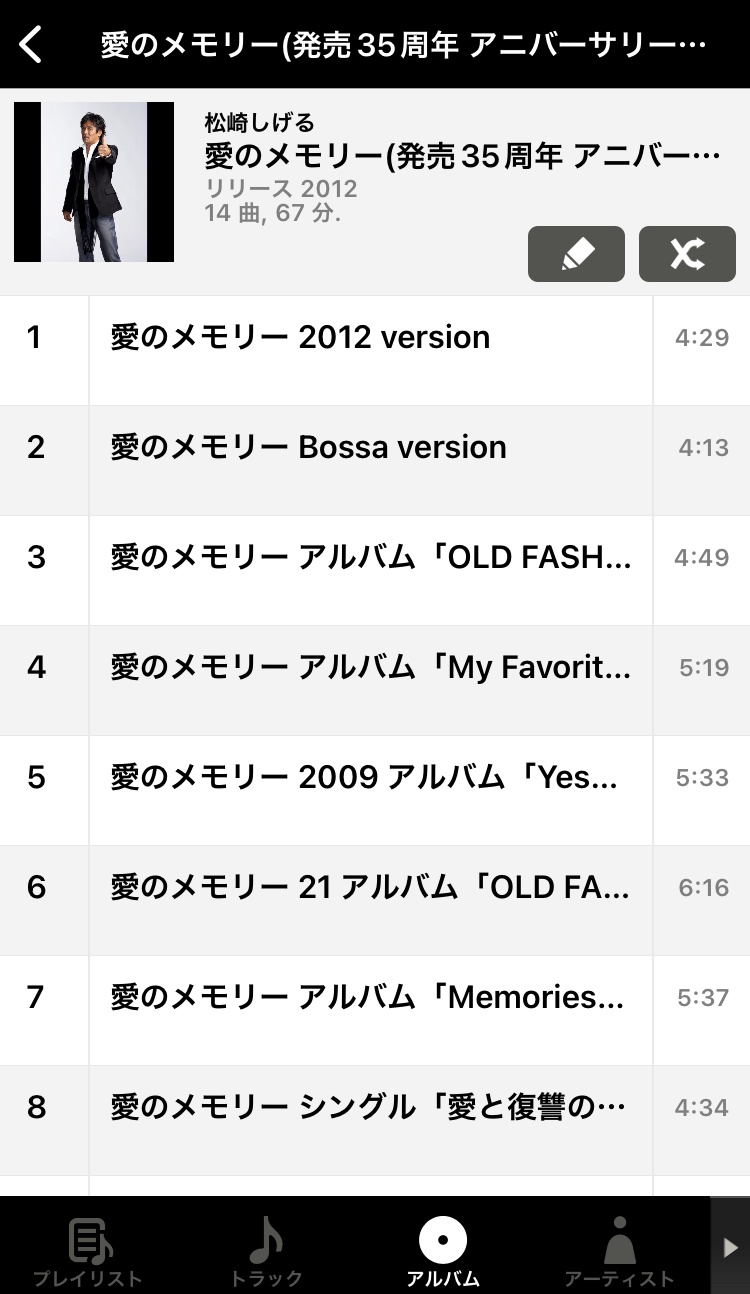Image resolution: width=750 pixels, height=1294 pixels.
Task: Open the アーティスト tab
Action: pyautogui.click(x=619, y=1250)
